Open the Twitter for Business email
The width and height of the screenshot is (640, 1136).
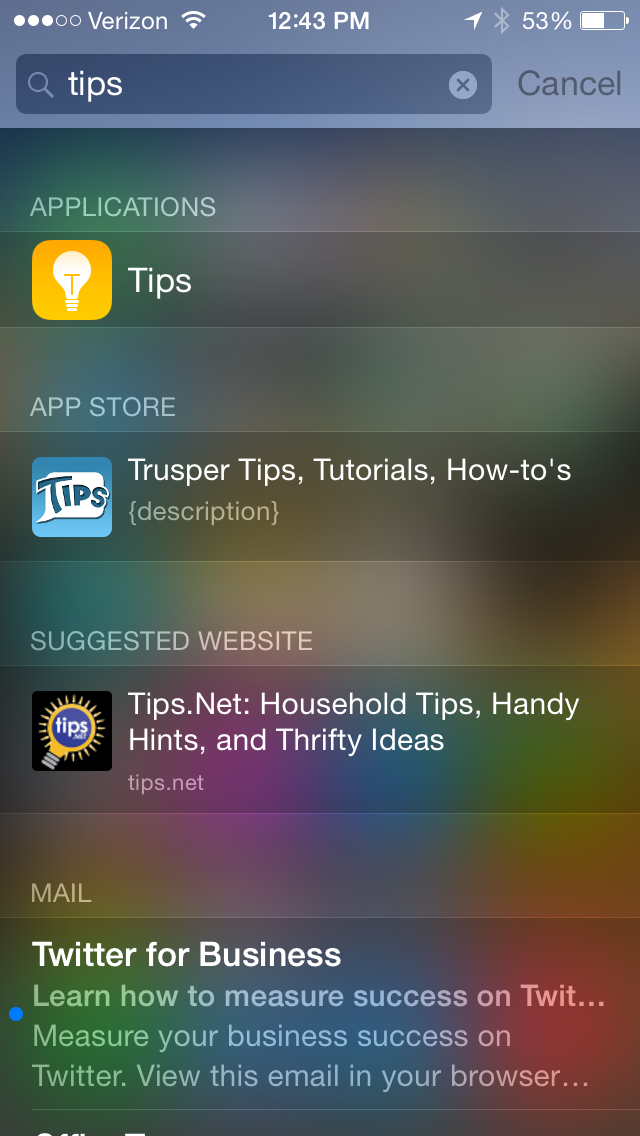coord(320,1014)
